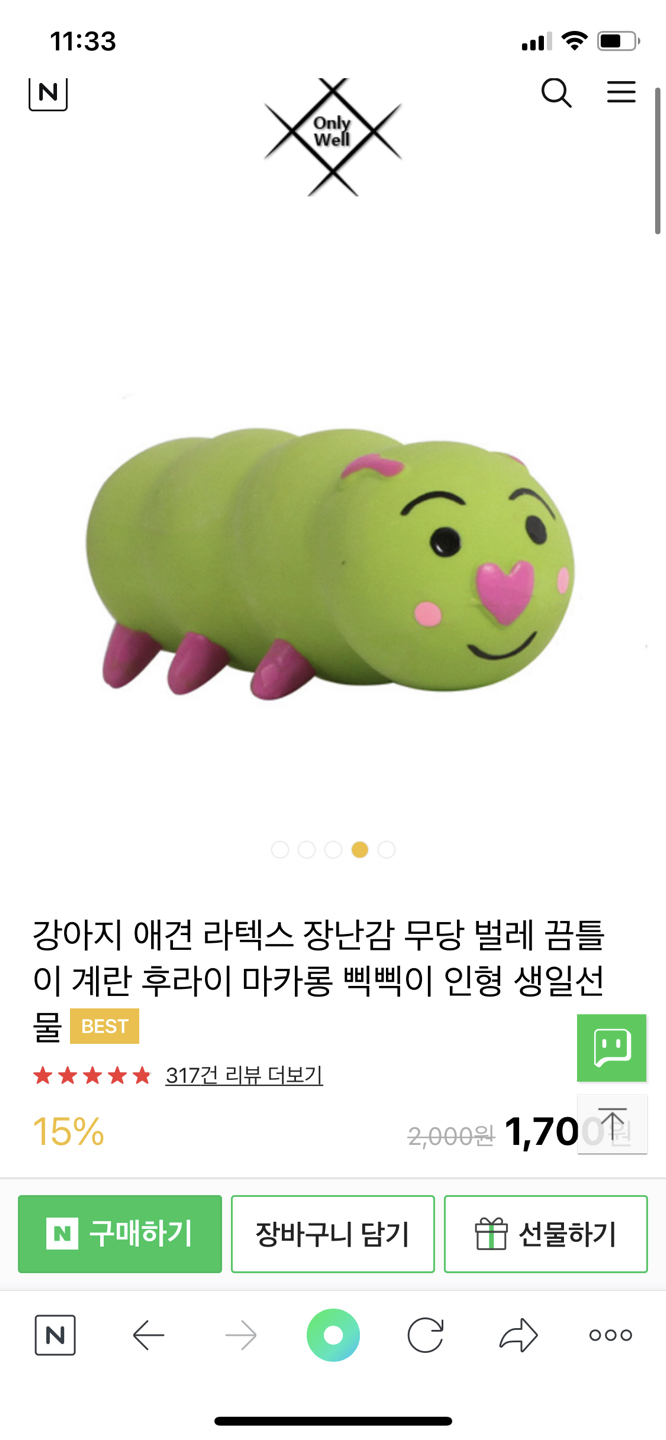
Task: Go back with the left arrow
Action: tap(148, 1335)
